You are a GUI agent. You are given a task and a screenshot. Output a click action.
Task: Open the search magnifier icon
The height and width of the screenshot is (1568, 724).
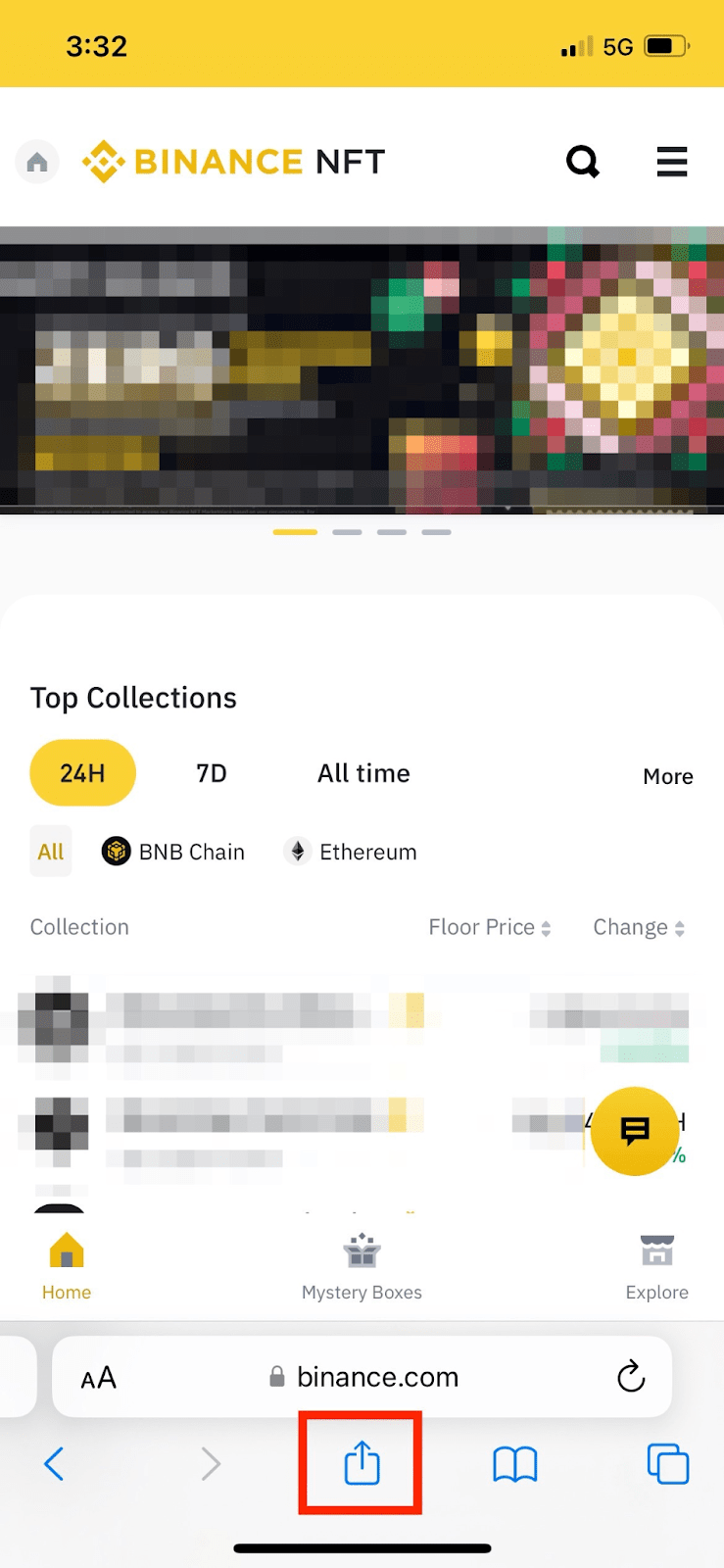583,162
